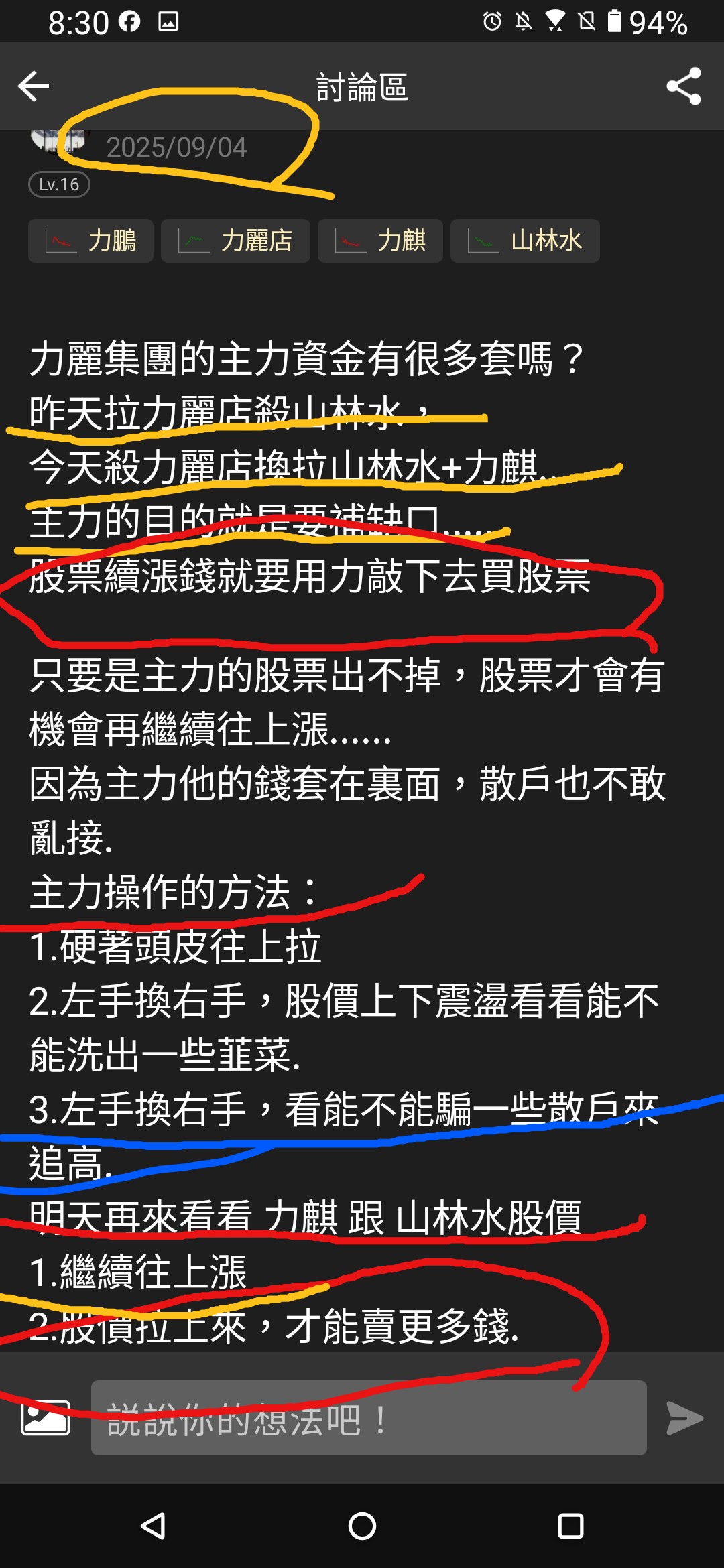View the 山林水 stock chip
This screenshot has height=1568, width=724.
pyautogui.click(x=525, y=241)
